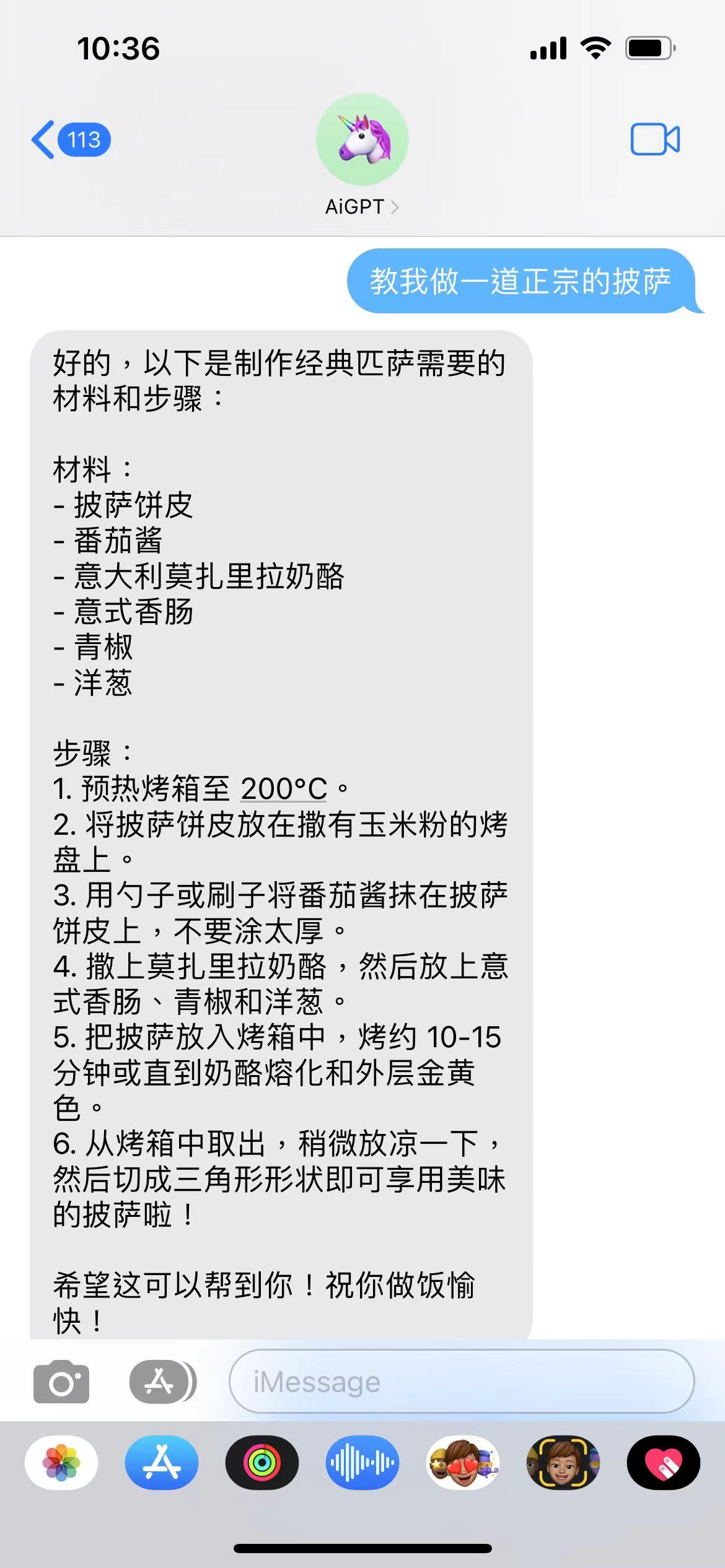
Task: Open the App Store iMessage app
Action: [x=162, y=1463]
